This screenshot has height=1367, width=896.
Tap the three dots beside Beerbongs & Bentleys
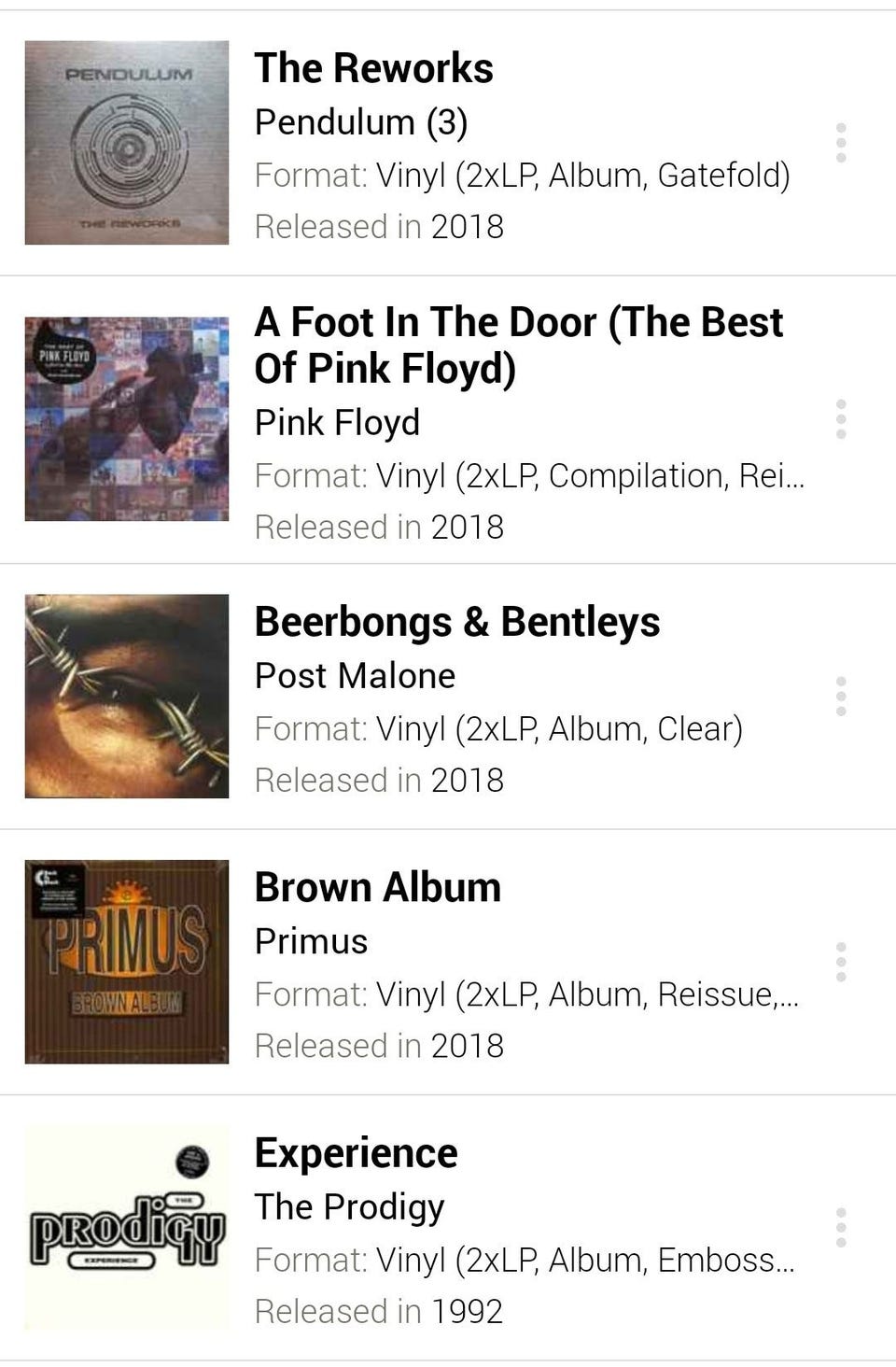(841, 697)
